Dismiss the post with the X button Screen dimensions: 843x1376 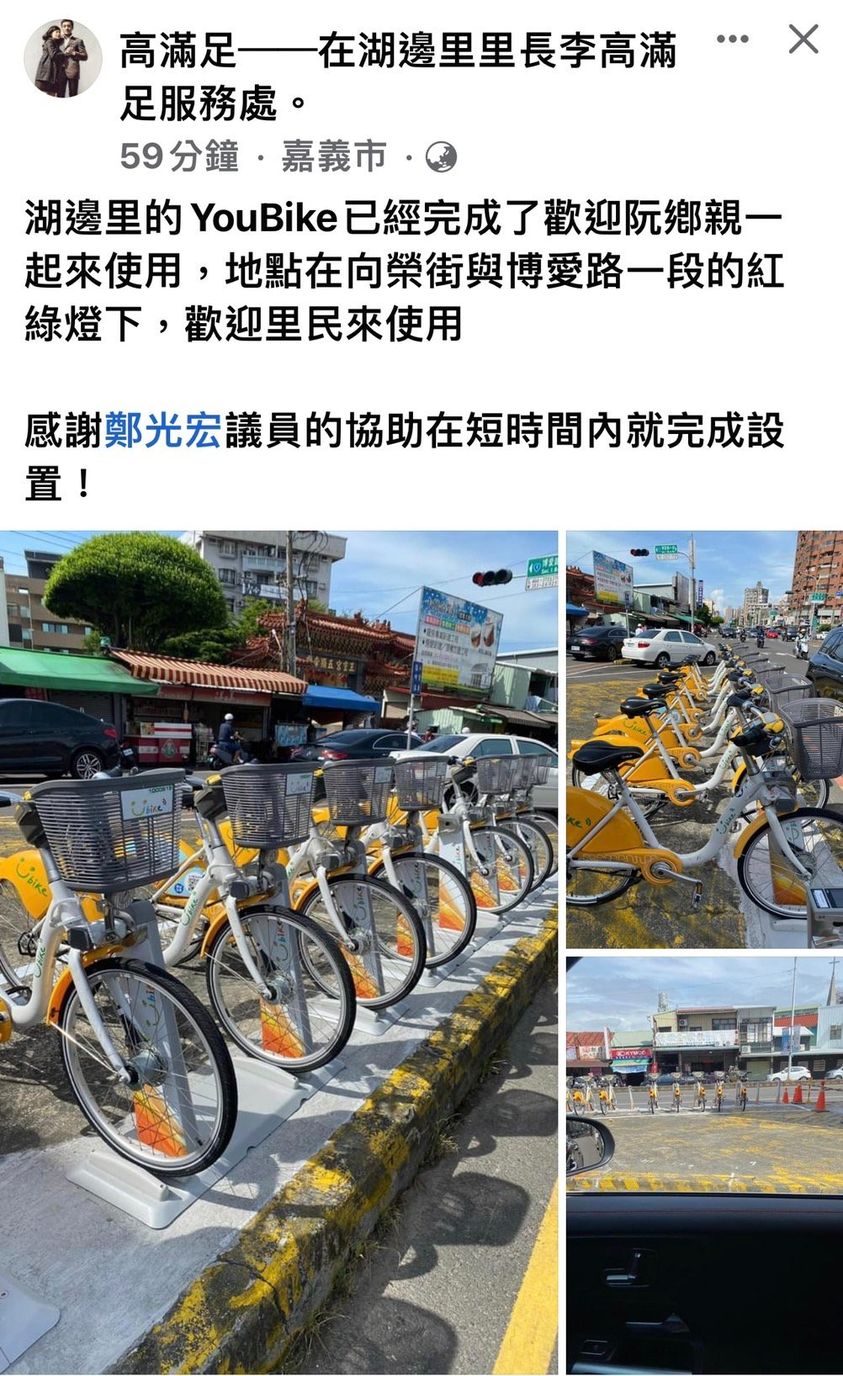pos(803,40)
